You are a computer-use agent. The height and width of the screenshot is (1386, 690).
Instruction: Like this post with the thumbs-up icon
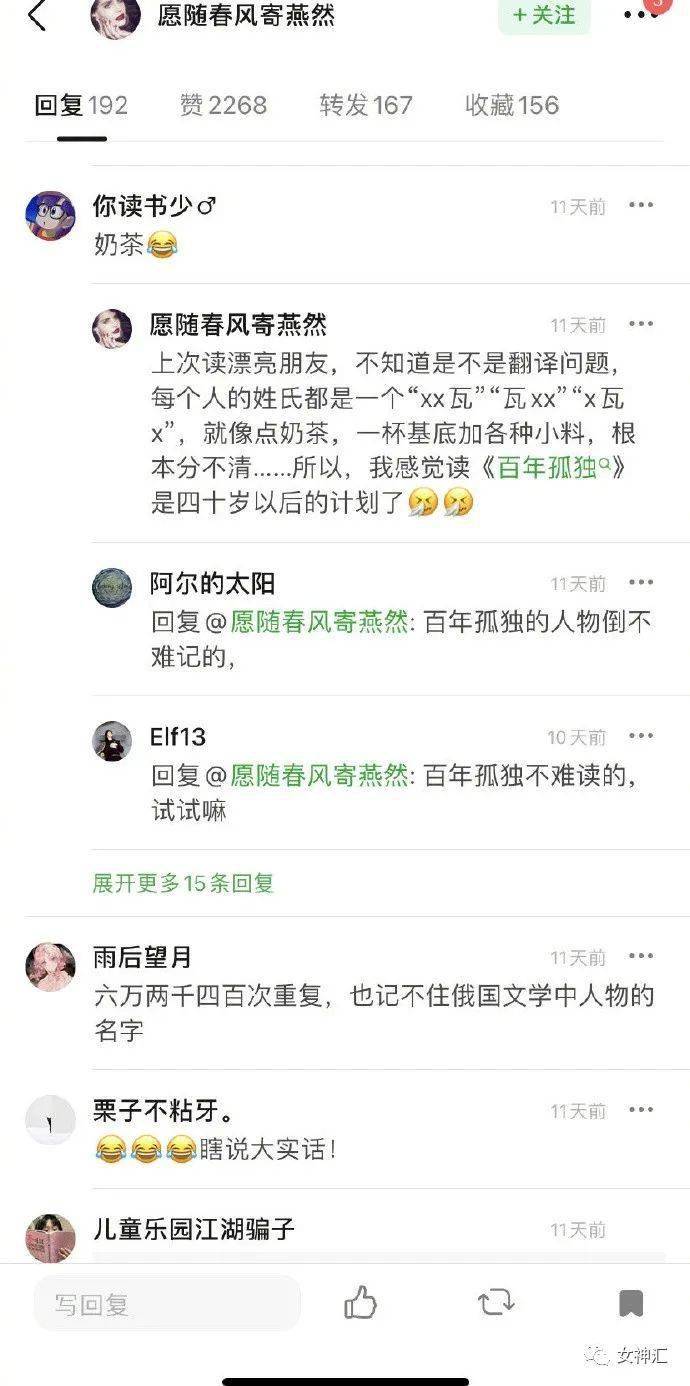(x=360, y=1303)
